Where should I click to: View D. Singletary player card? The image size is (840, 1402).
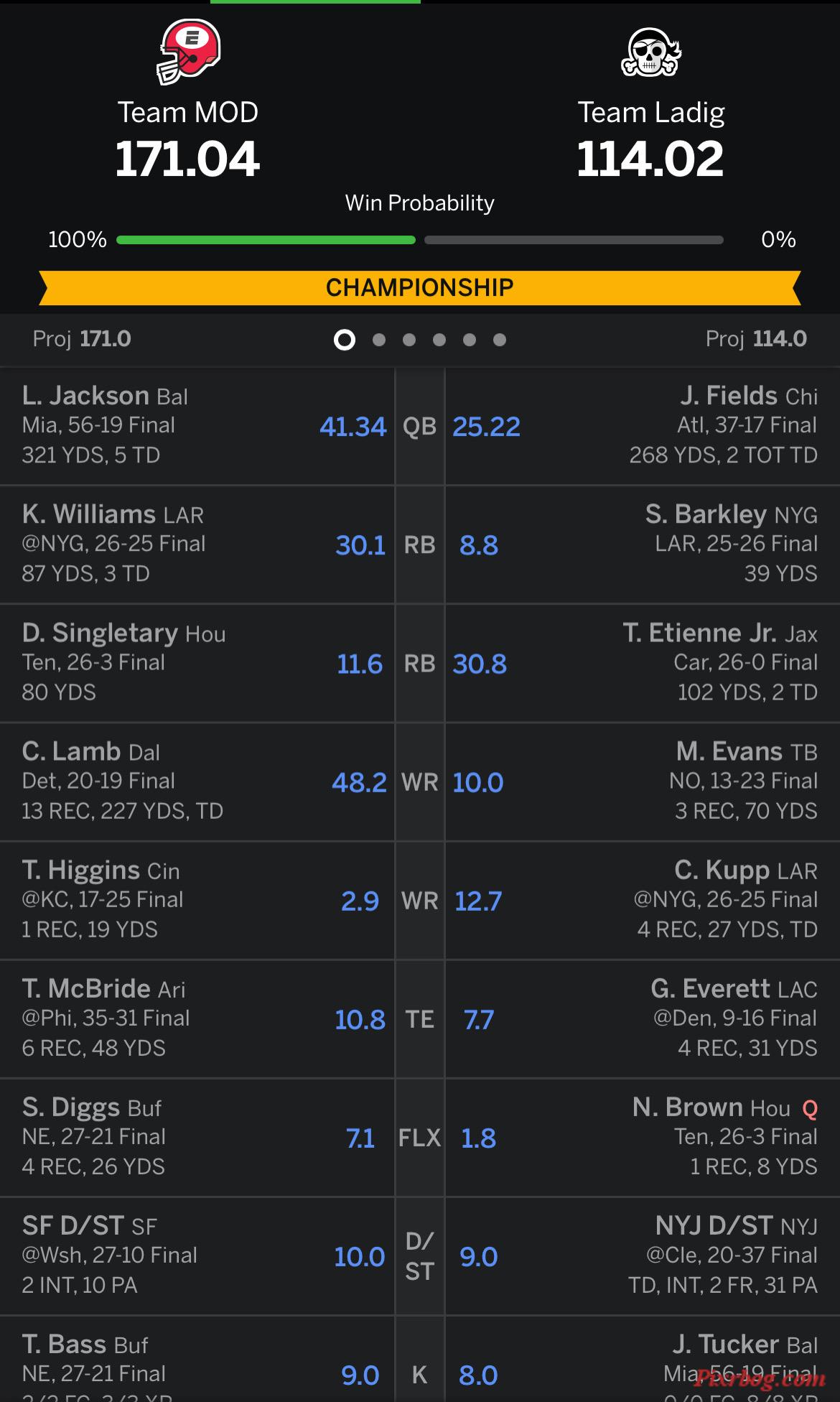click(x=100, y=633)
